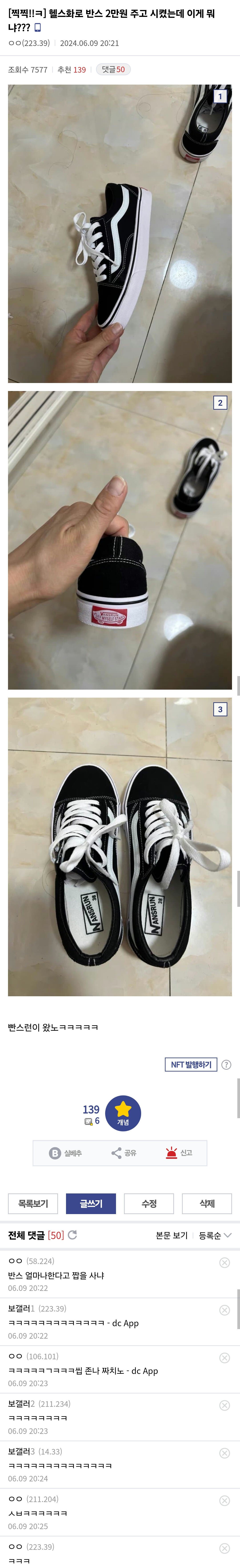Share this post via 공유
This screenshot has width=240, height=1568.
coord(124,1153)
